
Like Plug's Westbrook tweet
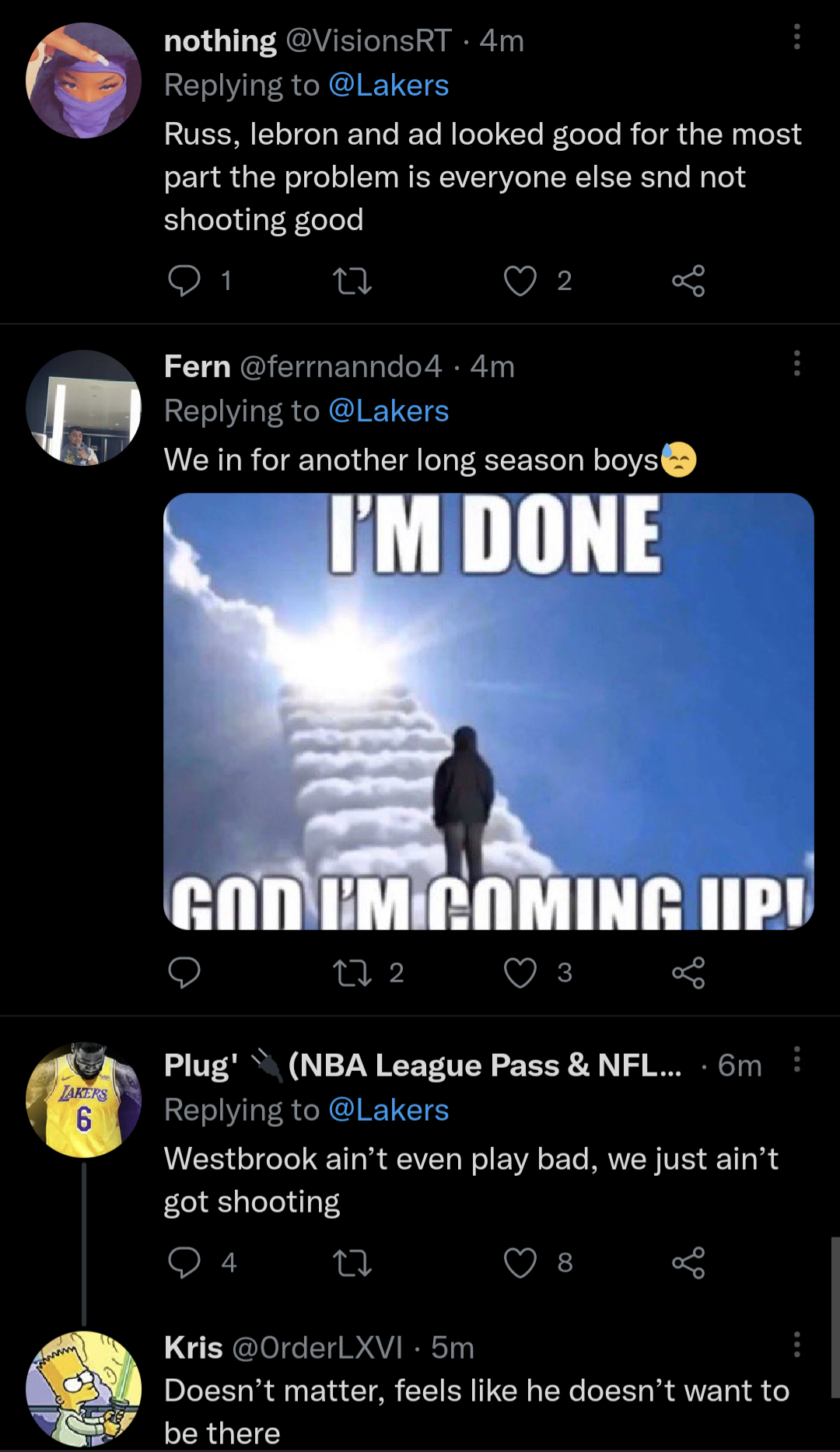point(520,1262)
